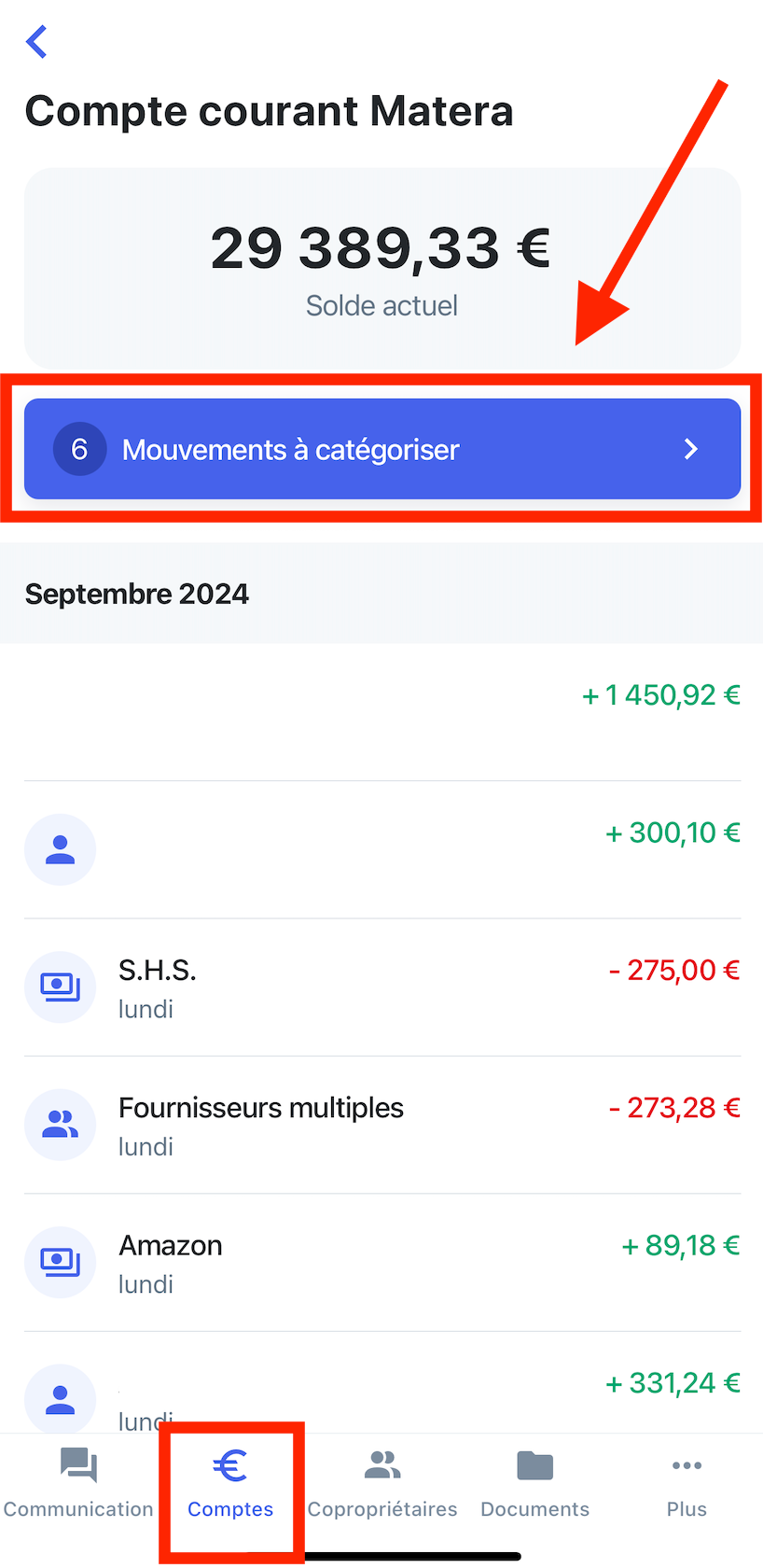Open the +331,24 € transaction

click(x=382, y=1383)
